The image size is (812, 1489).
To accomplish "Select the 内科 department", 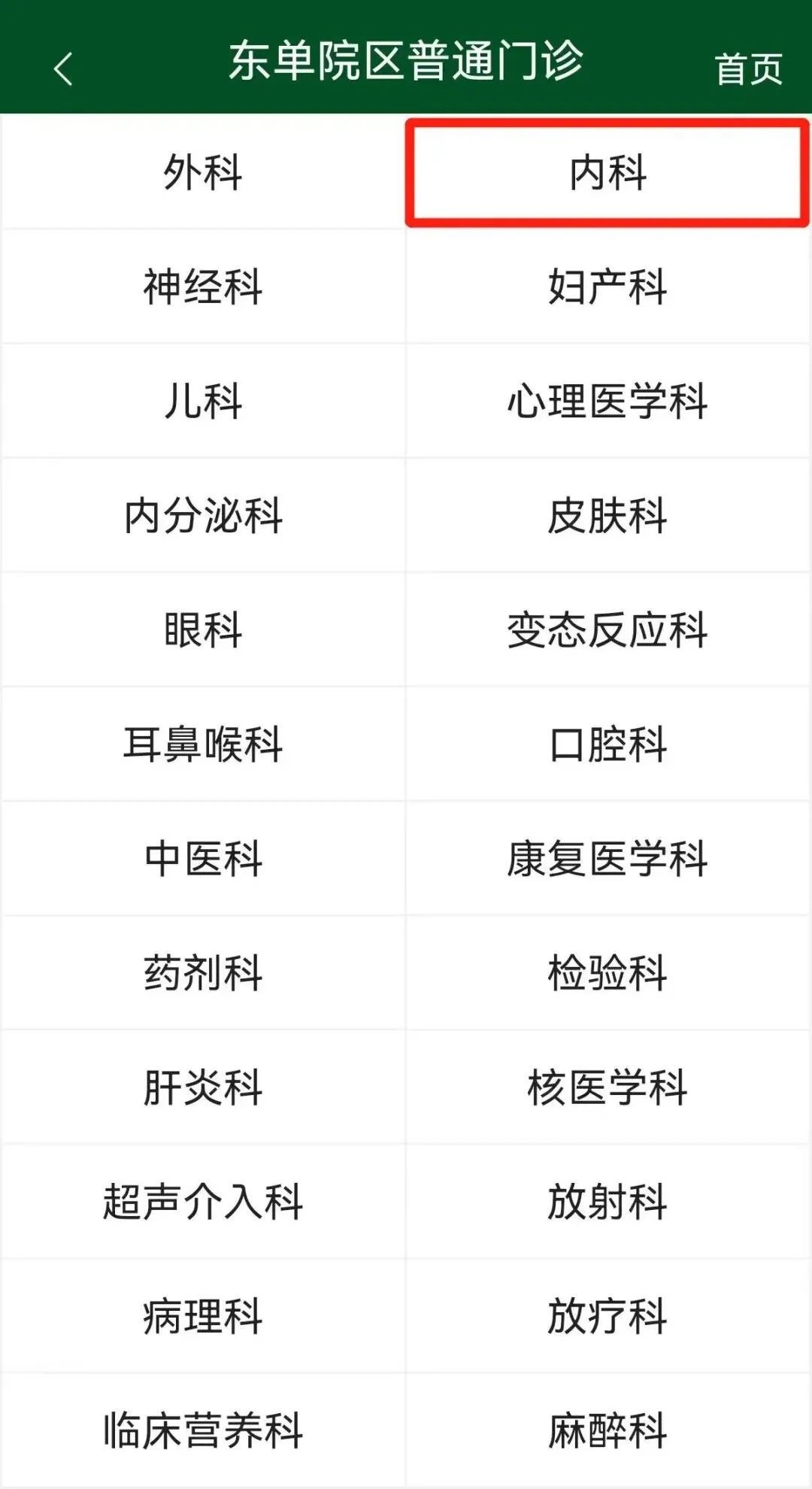I will pos(607,172).
